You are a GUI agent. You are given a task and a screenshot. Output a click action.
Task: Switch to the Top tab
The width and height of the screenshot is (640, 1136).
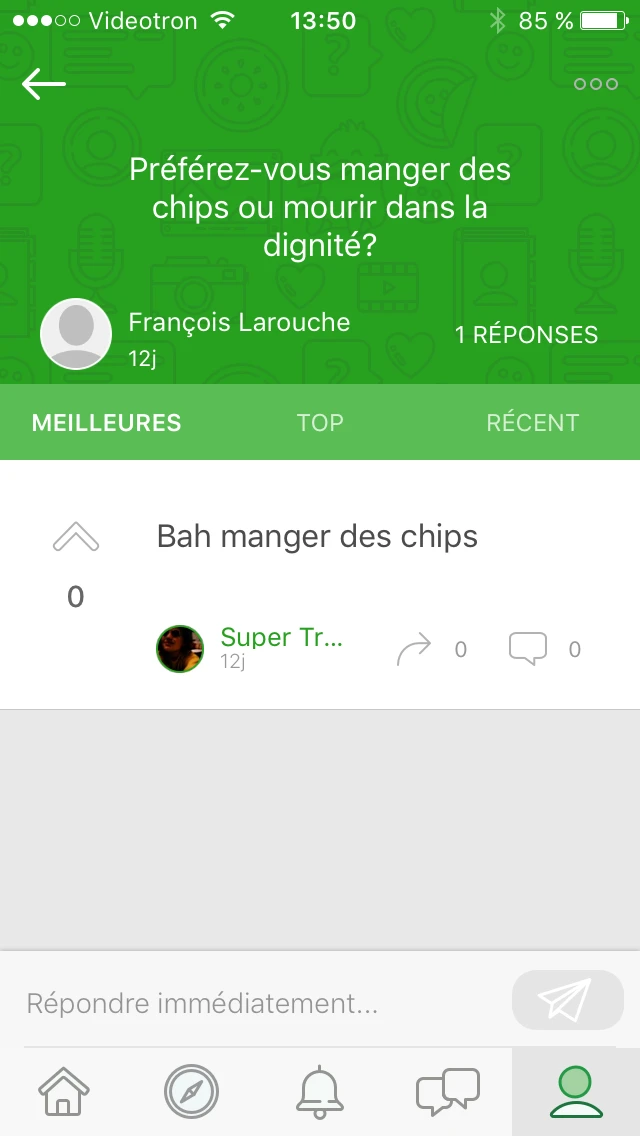[320, 422]
